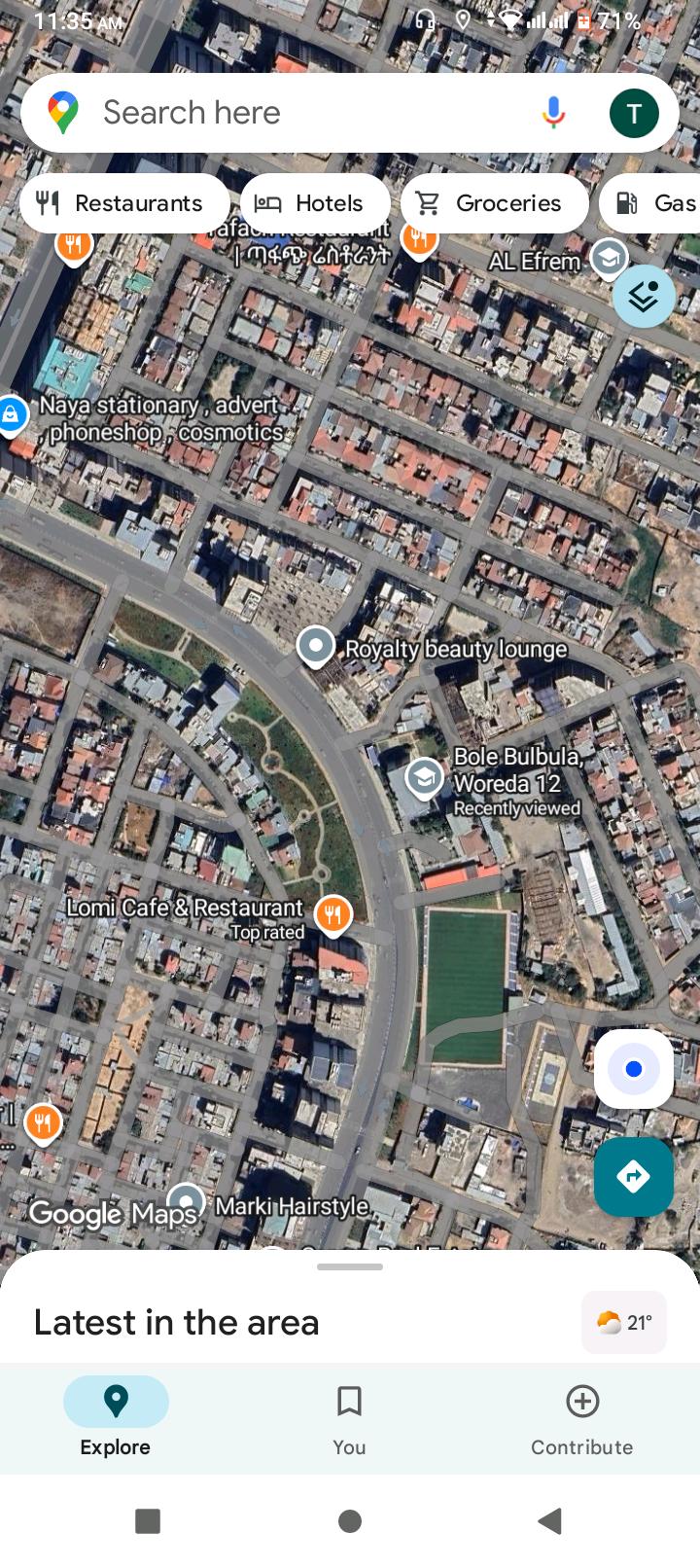The width and height of the screenshot is (700, 1568).
Task: Open the map layers button
Action: tap(644, 296)
